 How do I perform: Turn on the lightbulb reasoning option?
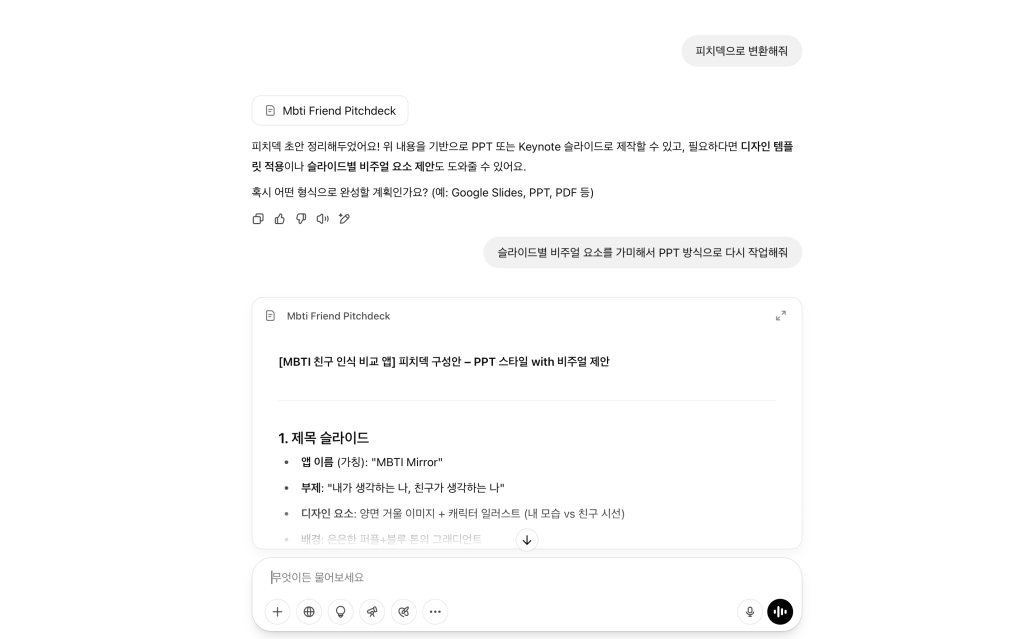341,612
